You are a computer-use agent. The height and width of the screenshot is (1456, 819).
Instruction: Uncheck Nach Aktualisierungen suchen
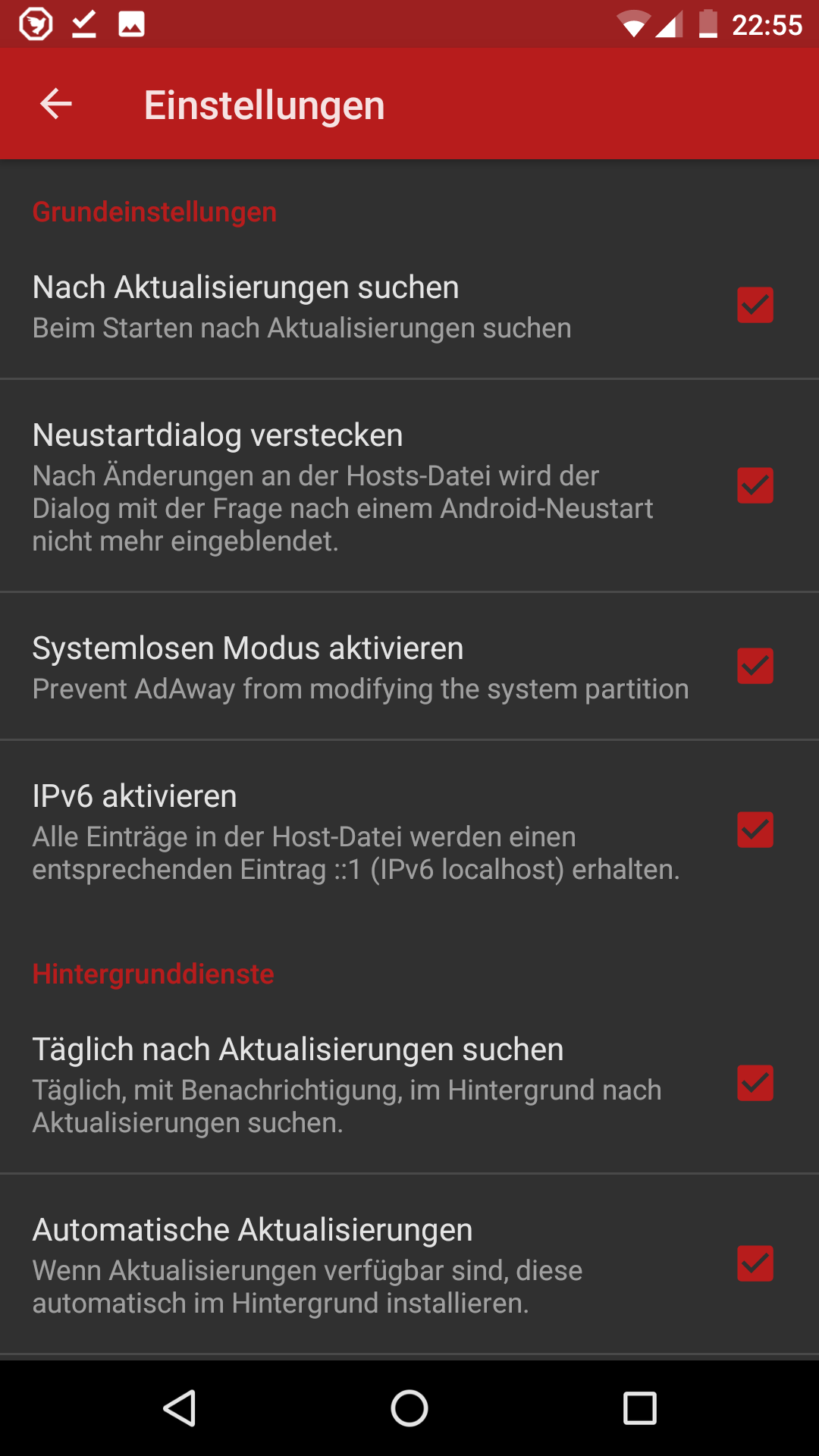[755, 305]
